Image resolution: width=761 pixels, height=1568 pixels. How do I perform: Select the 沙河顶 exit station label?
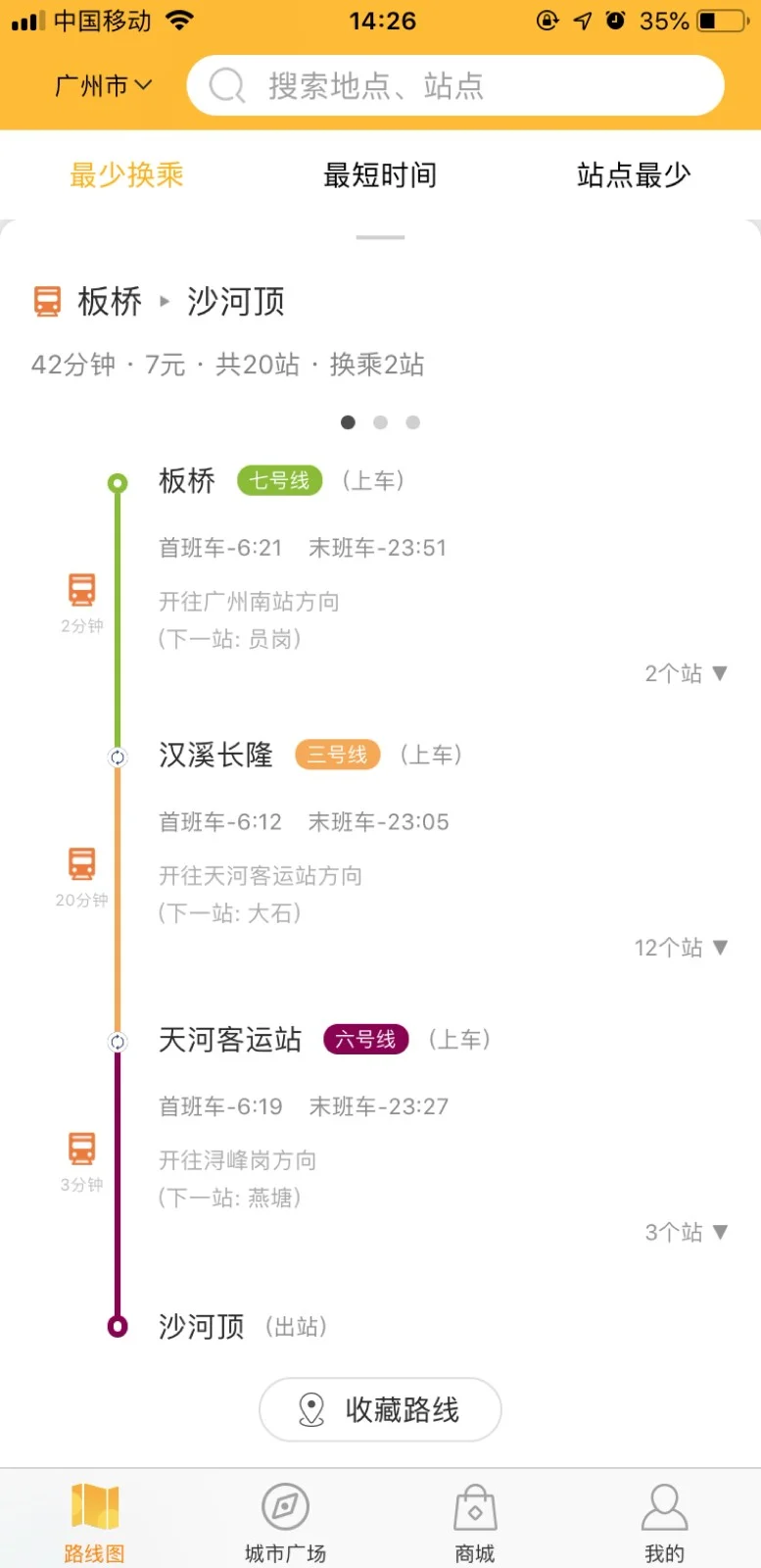[x=200, y=1326]
